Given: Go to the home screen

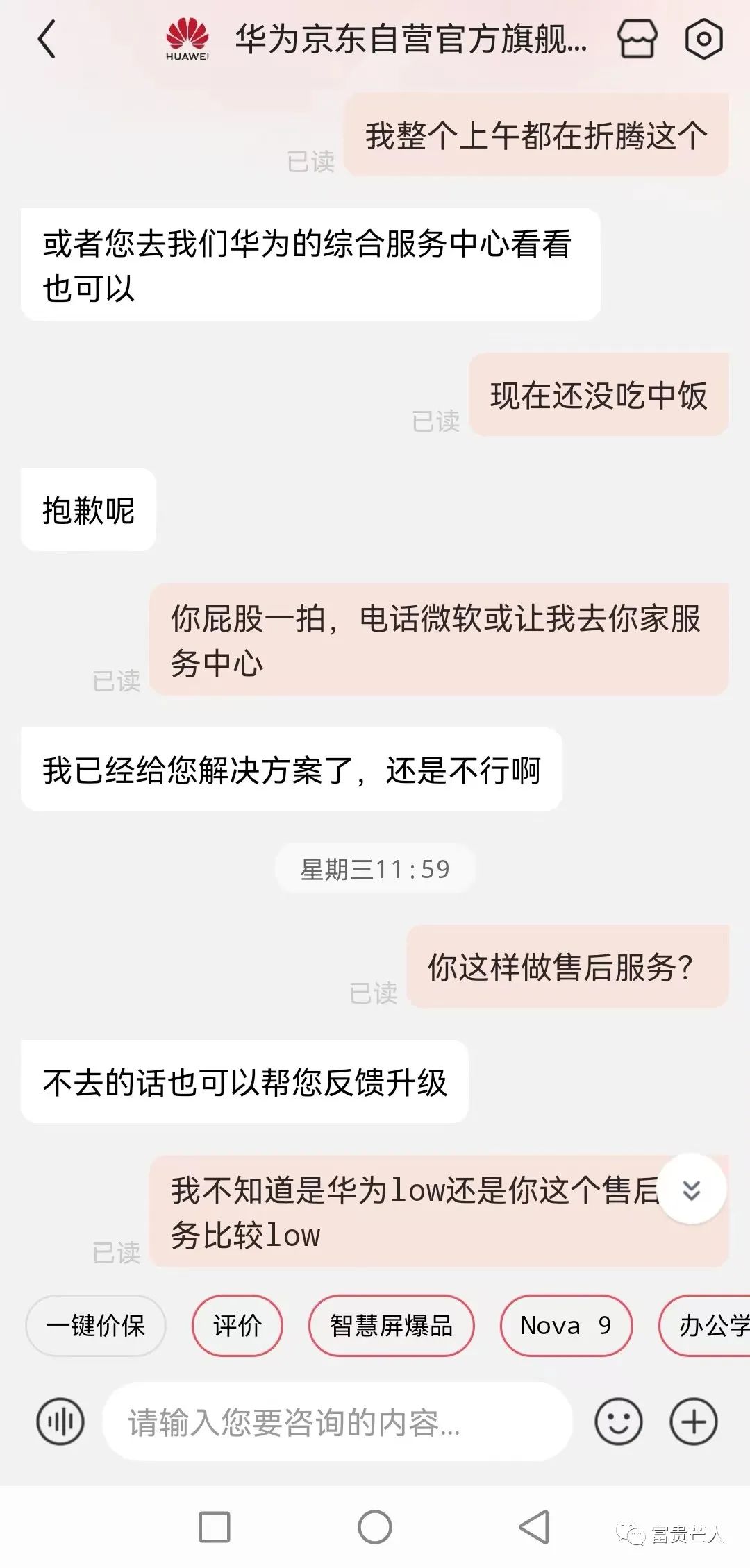Looking at the screenshot, I should coord(375,1527).
